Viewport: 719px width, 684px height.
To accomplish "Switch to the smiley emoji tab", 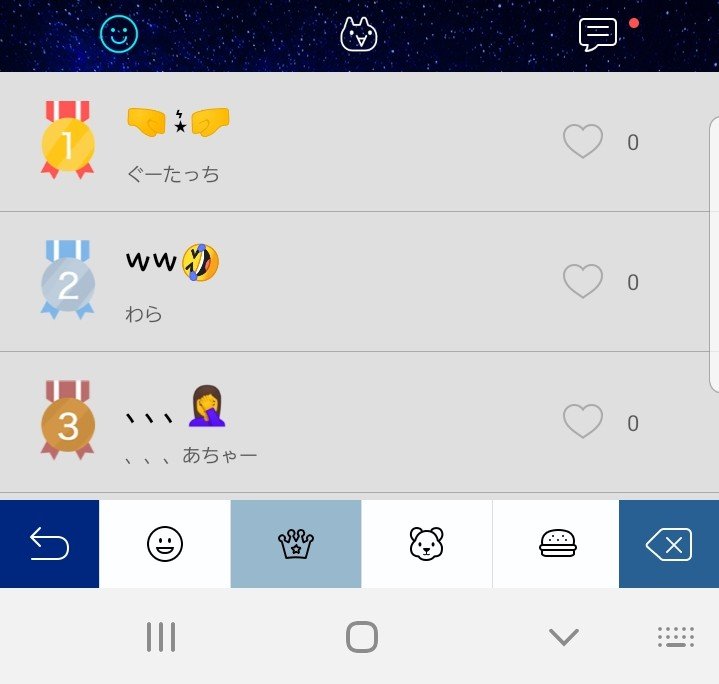I will point(119,35).
